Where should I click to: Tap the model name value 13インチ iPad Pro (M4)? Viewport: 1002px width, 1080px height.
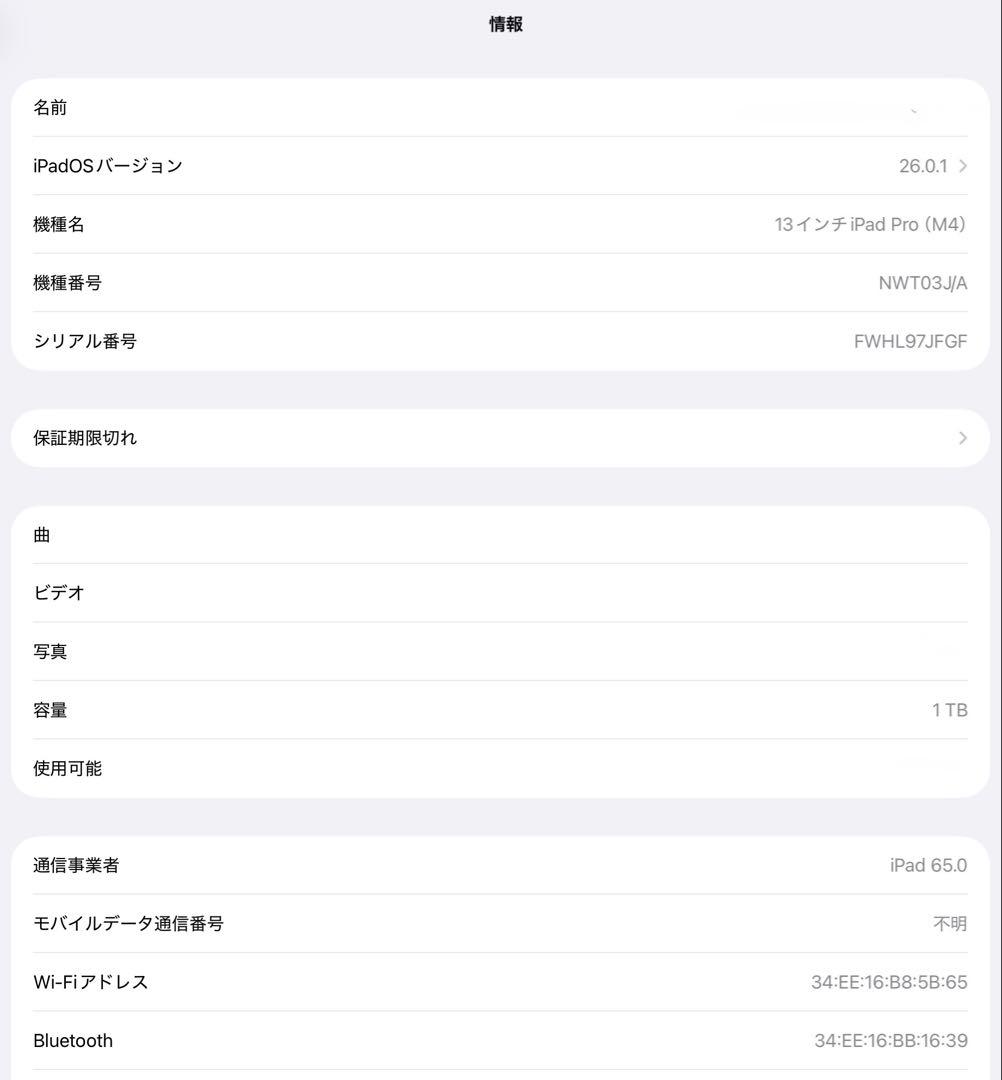(870, 224)
